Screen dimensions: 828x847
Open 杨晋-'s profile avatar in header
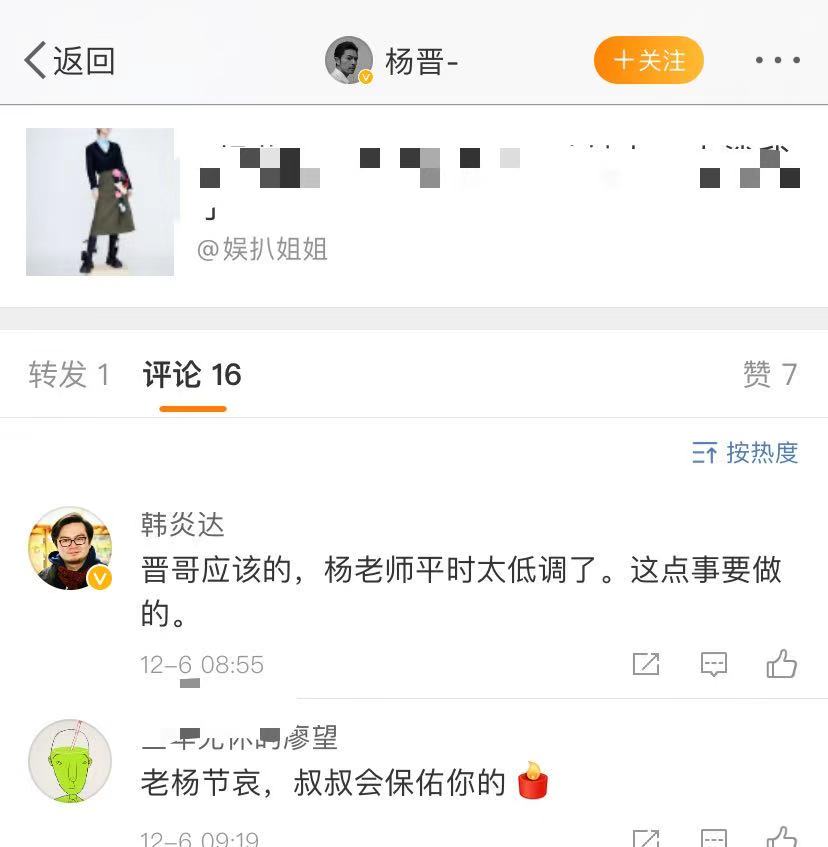click(349, 61)
